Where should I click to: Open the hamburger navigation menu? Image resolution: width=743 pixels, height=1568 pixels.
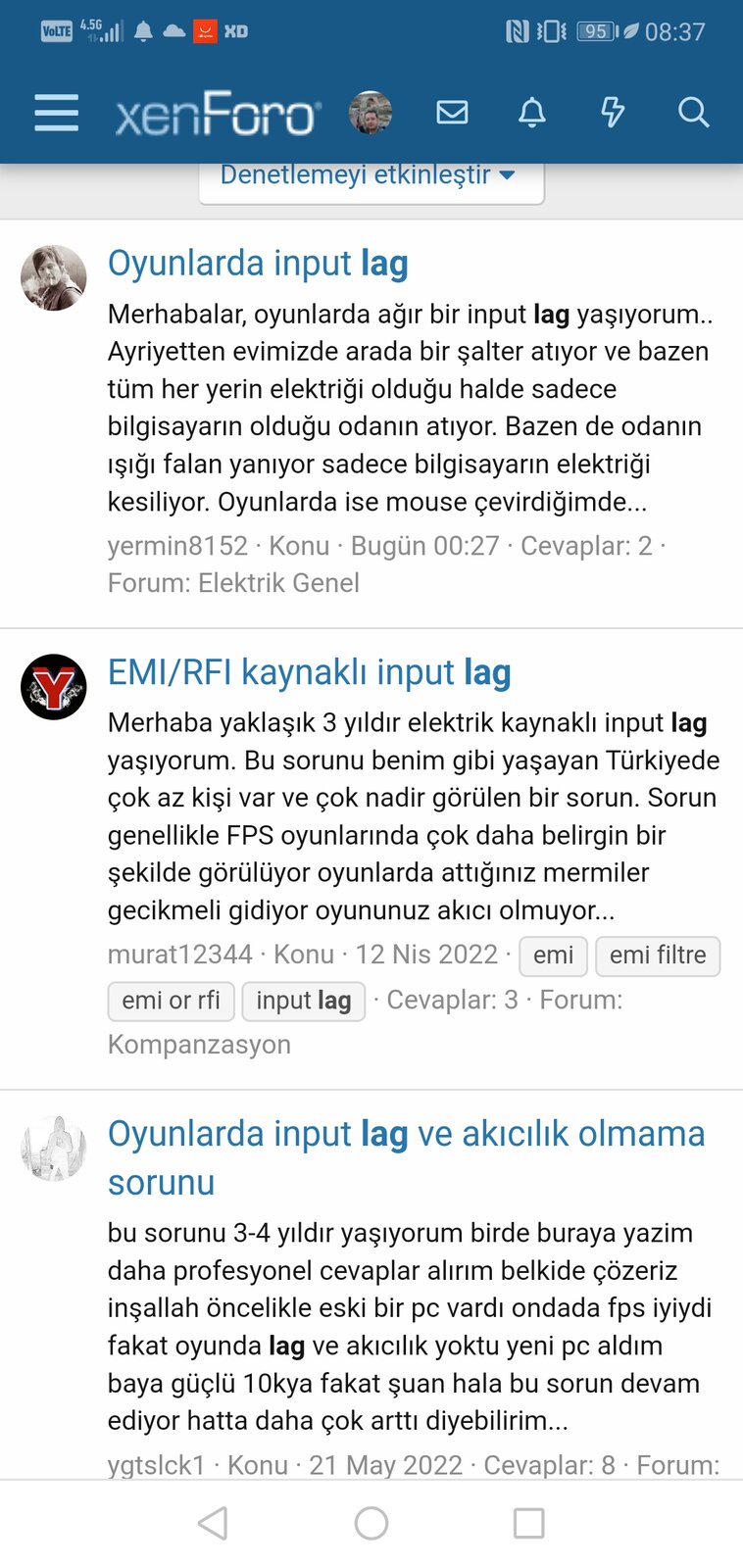pos(56,114)
